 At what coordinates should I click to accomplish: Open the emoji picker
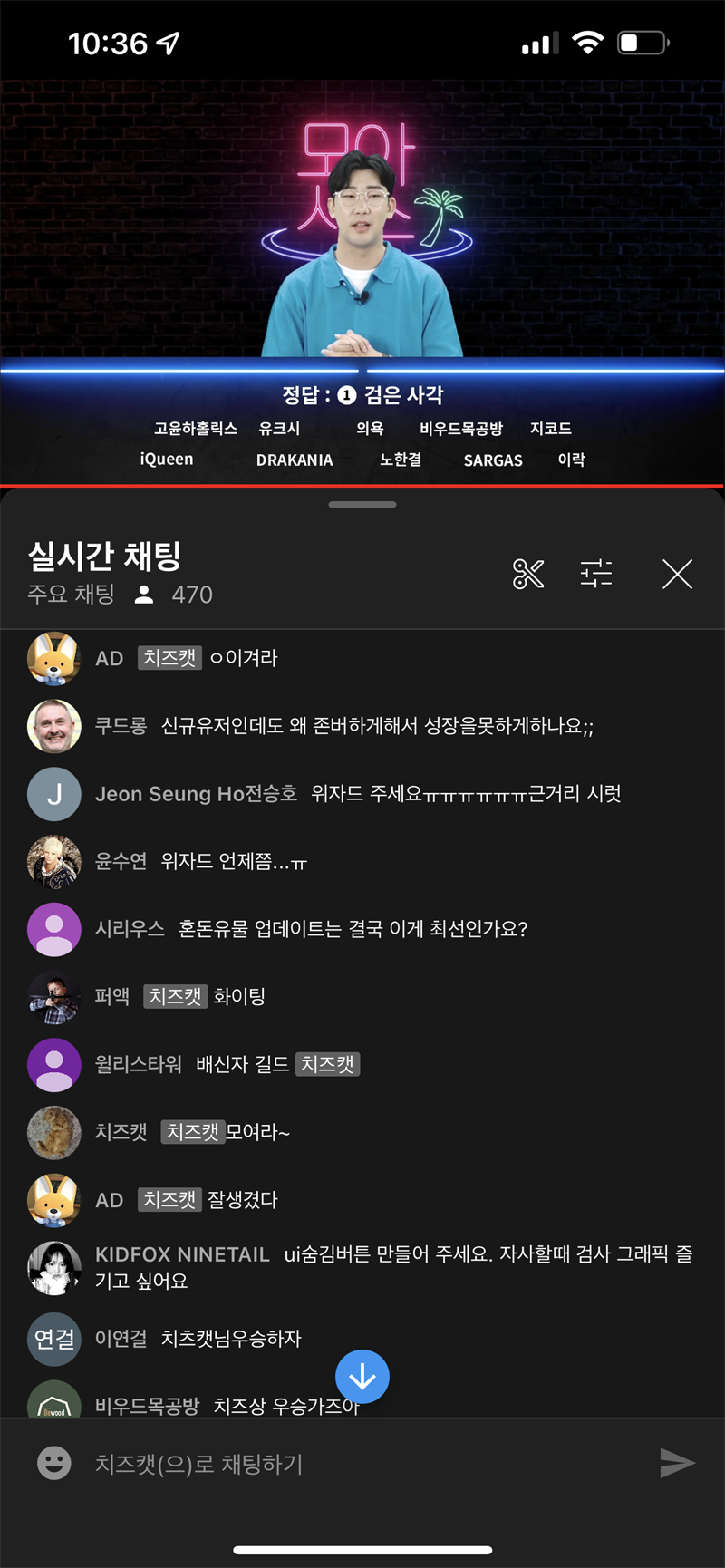[53, 1463]
